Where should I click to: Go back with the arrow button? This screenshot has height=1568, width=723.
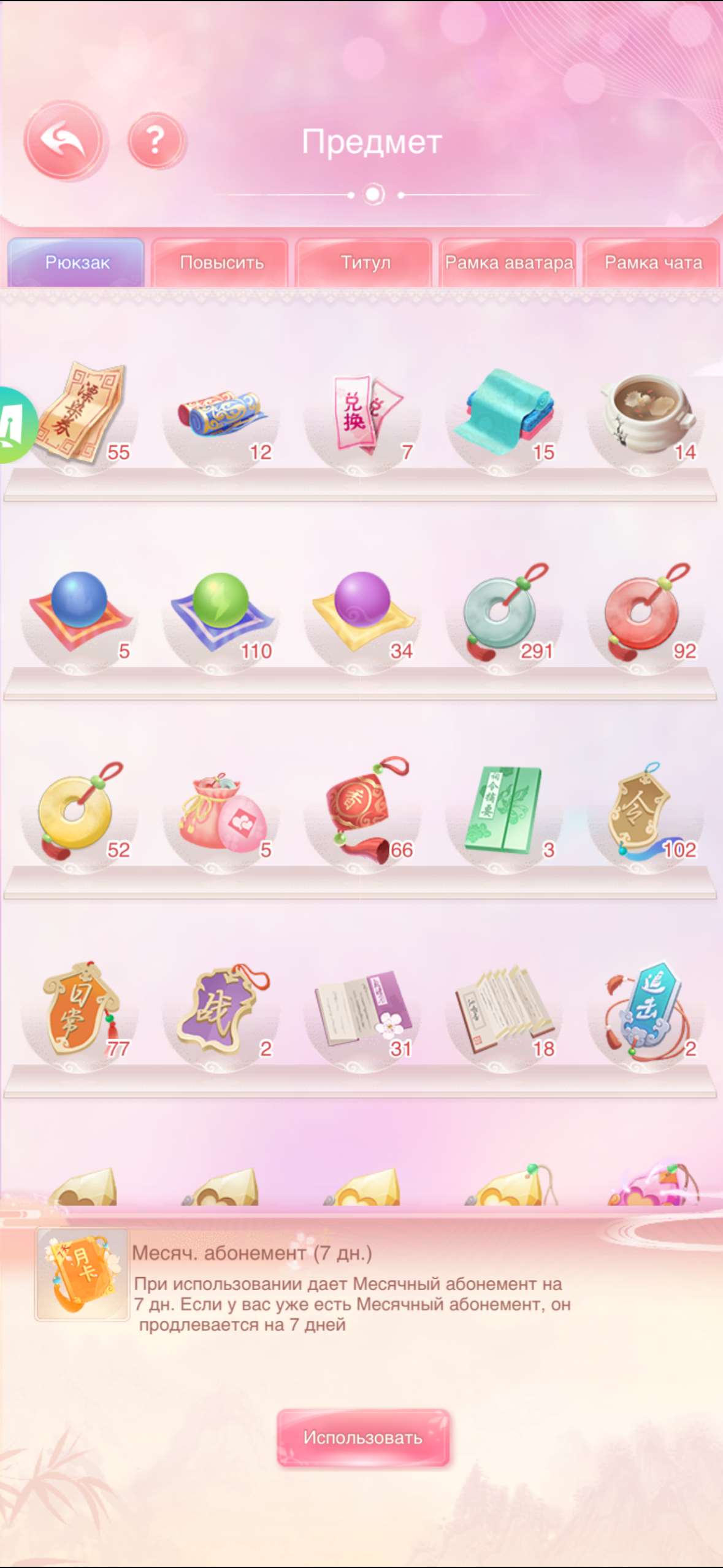coord(65,140)
